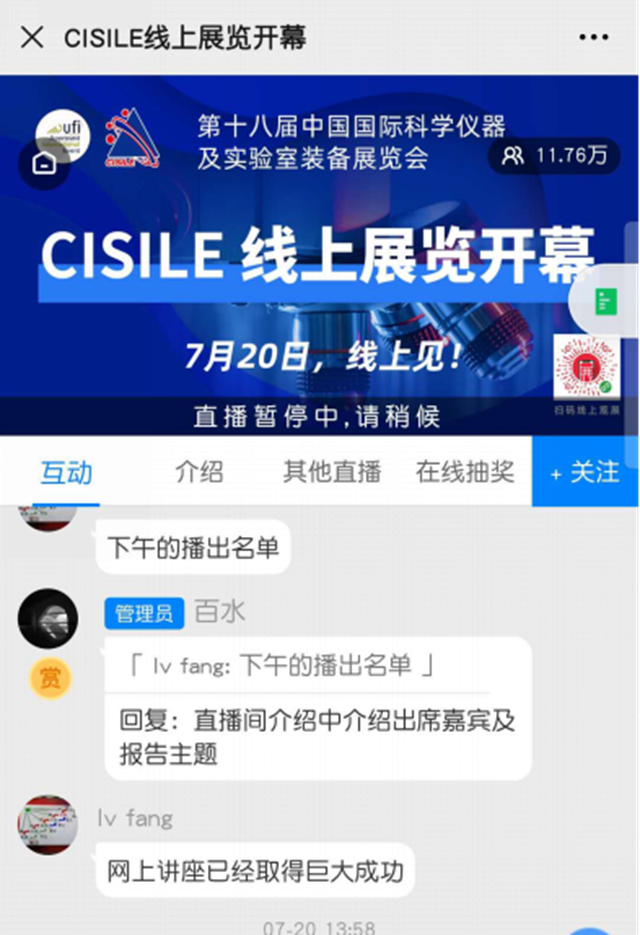
Task: Switch to the 介绍 tab
Action: tap(199, 471)
